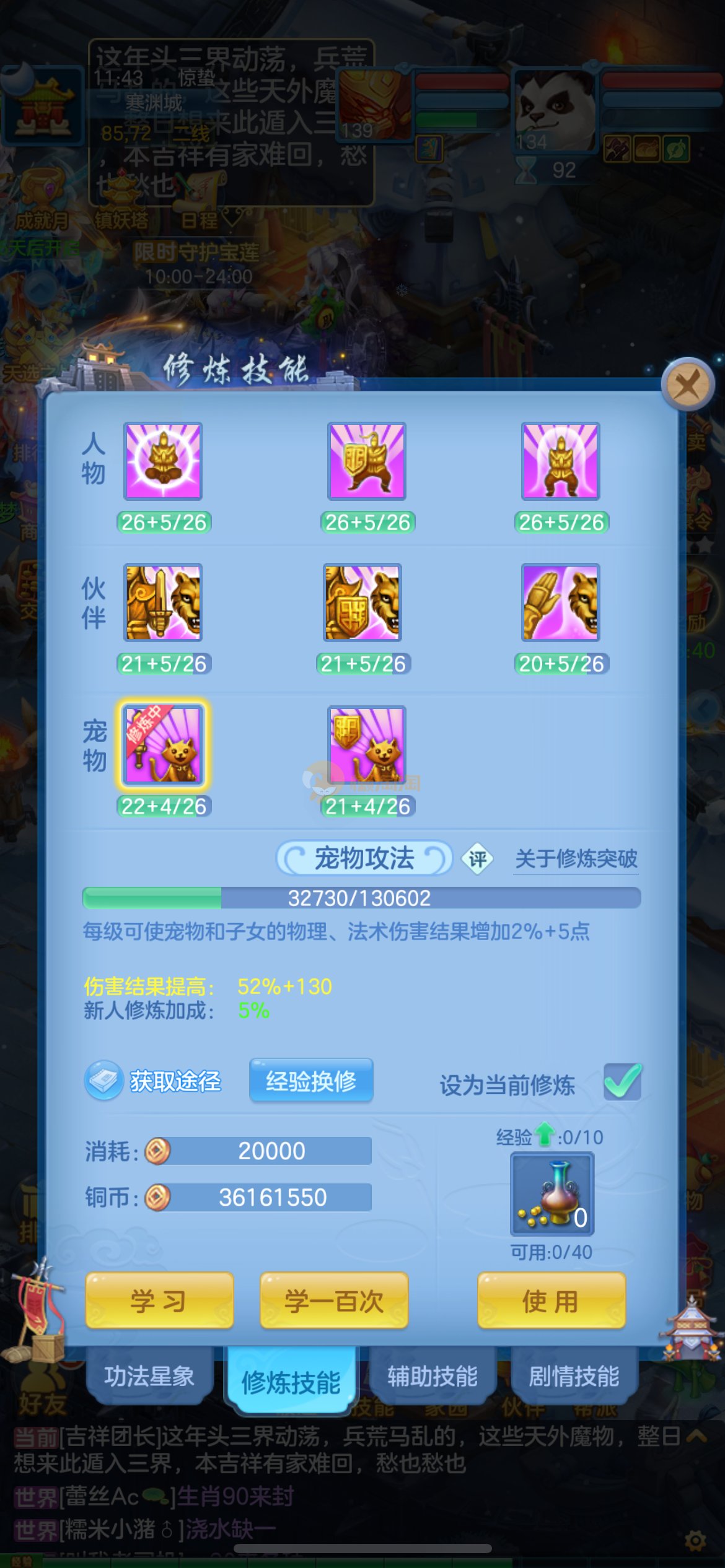
Task: Tap the 学一百次 button
Action: pyautogui.click(x=334, y=1300)
